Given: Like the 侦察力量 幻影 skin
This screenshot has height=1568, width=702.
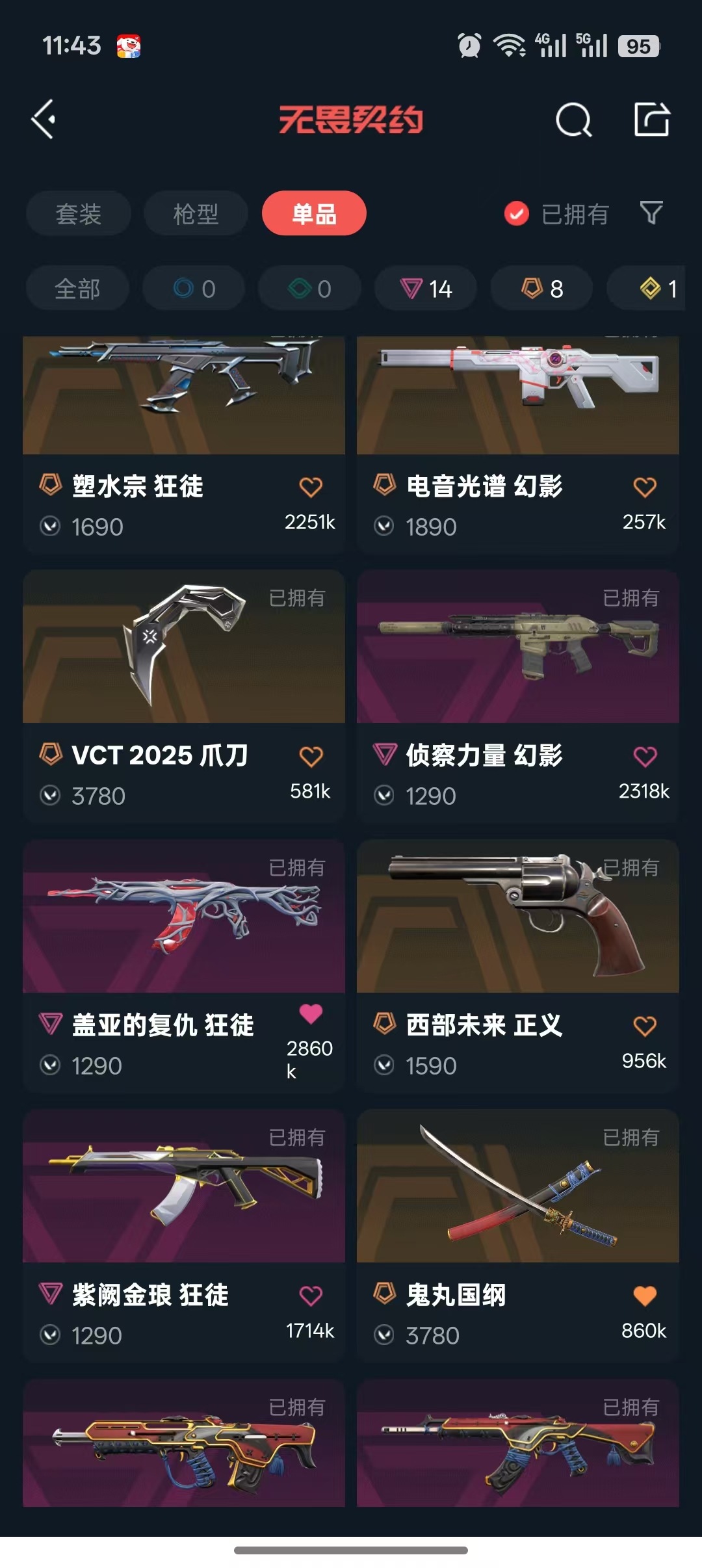Looking at the screenshot, I should 645,756.
